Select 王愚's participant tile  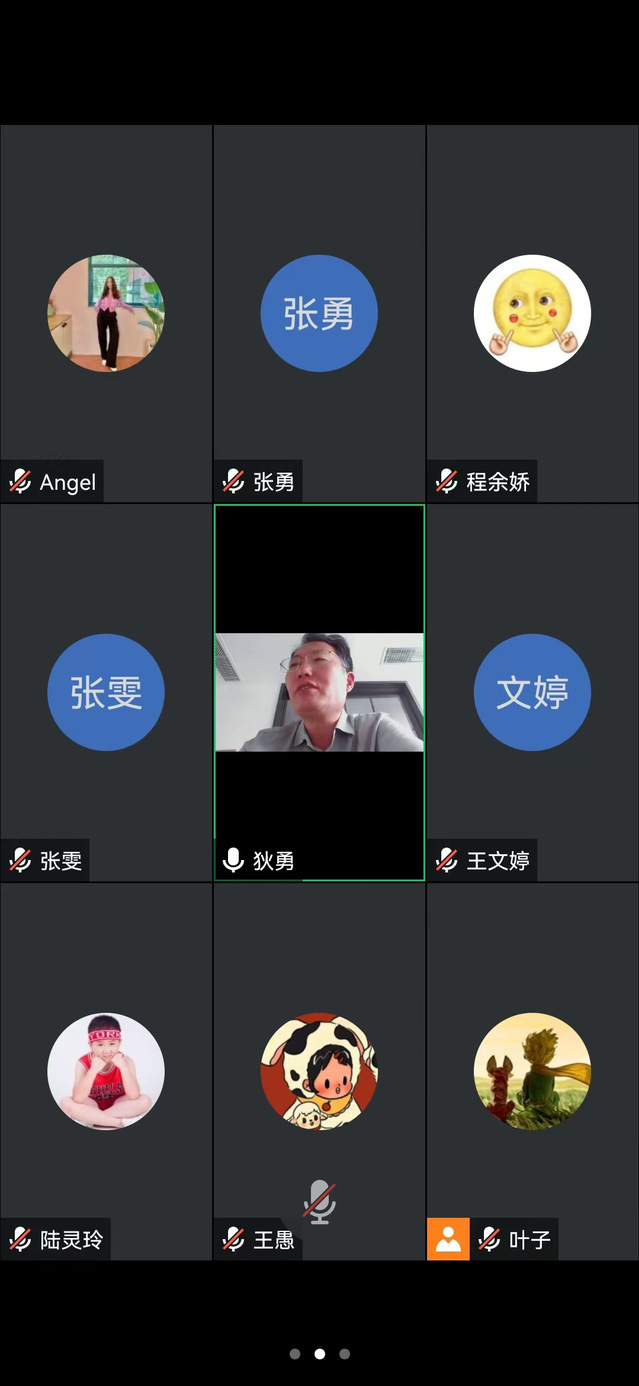(x=319, y=1071)
